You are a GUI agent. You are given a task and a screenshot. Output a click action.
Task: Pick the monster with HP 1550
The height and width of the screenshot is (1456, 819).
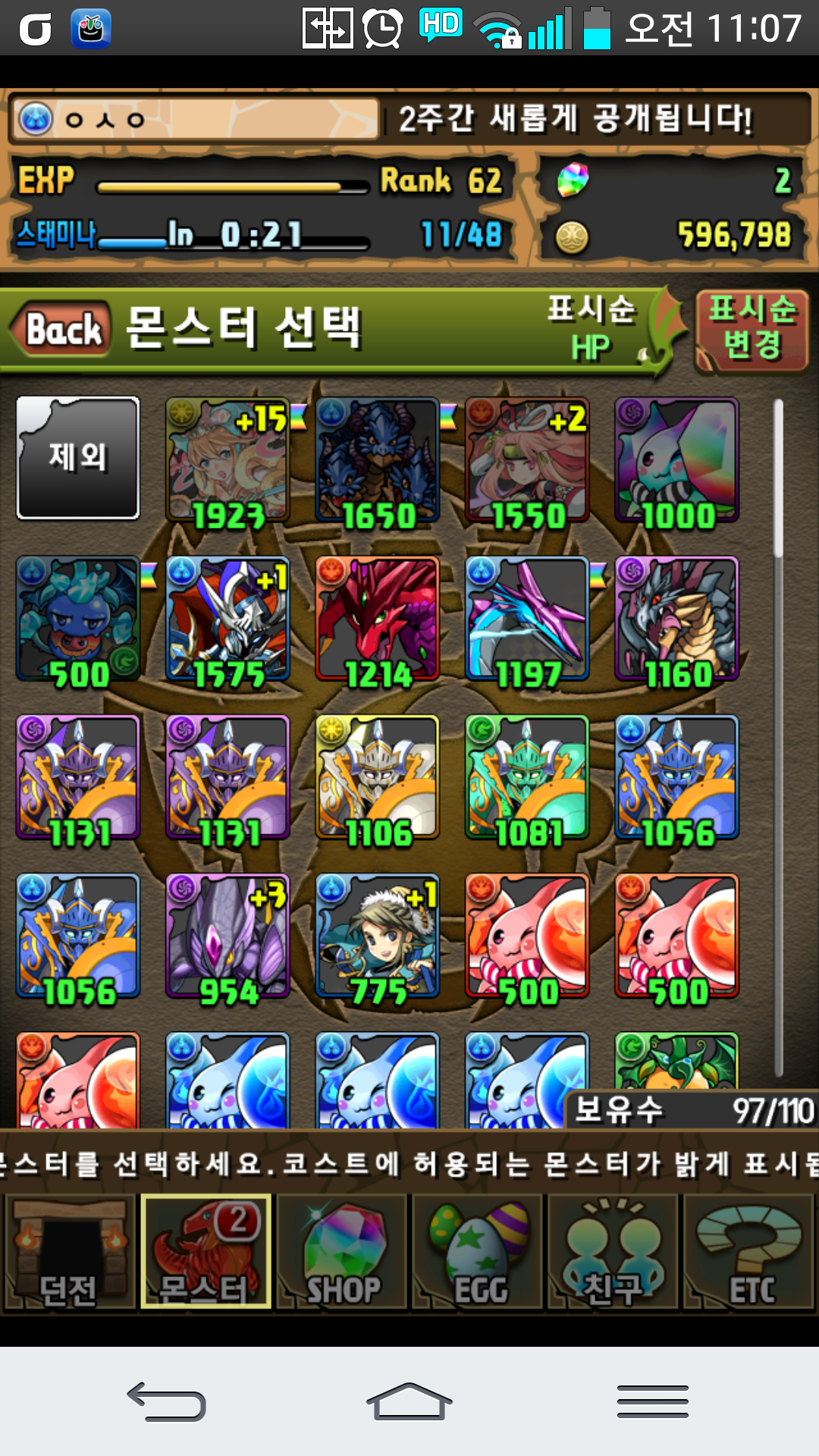pyautogui.click(x=527, y=460)
